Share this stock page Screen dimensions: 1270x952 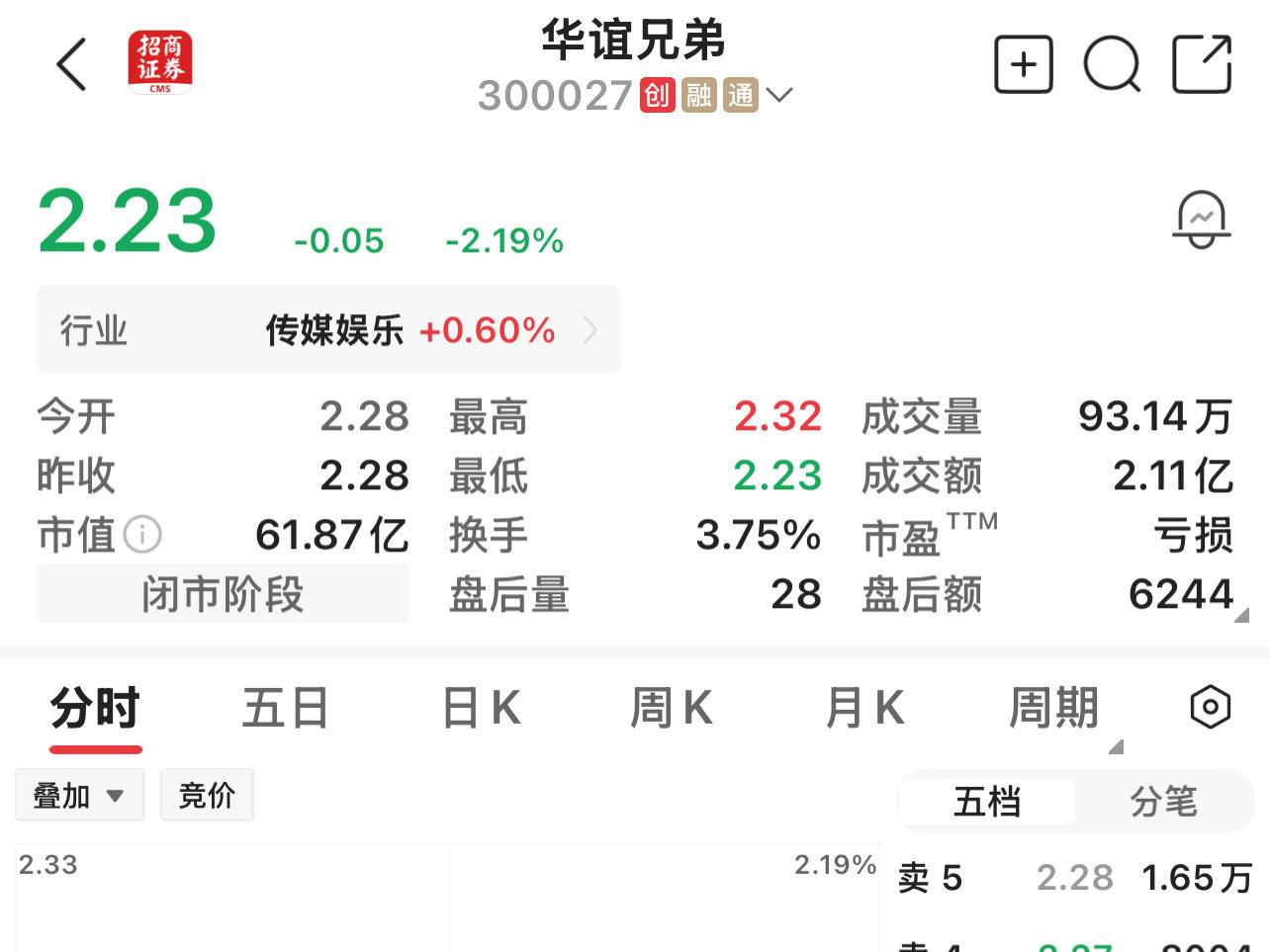coord(1201,64)
